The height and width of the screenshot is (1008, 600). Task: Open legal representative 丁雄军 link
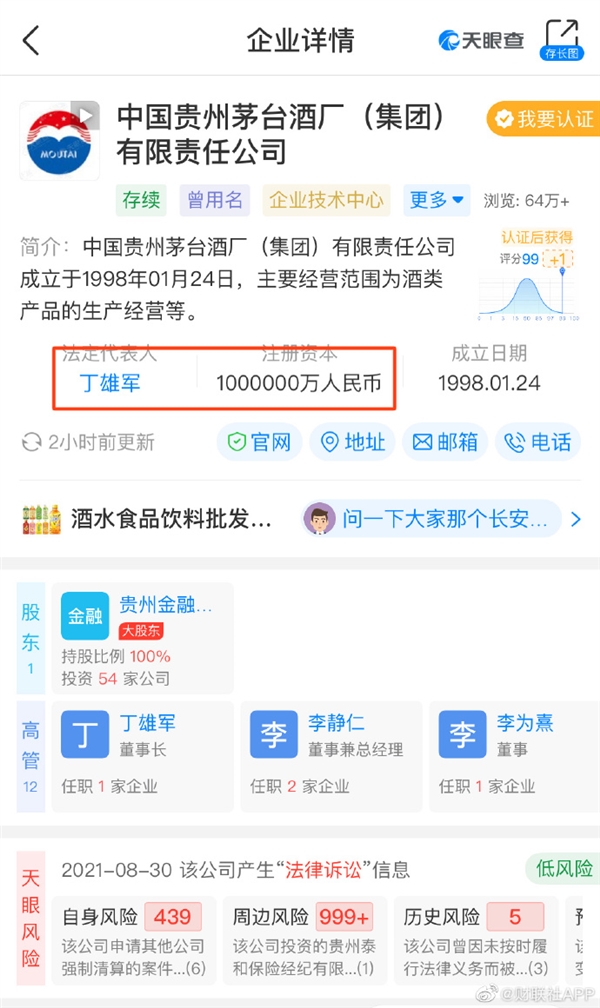pos(110,383)
